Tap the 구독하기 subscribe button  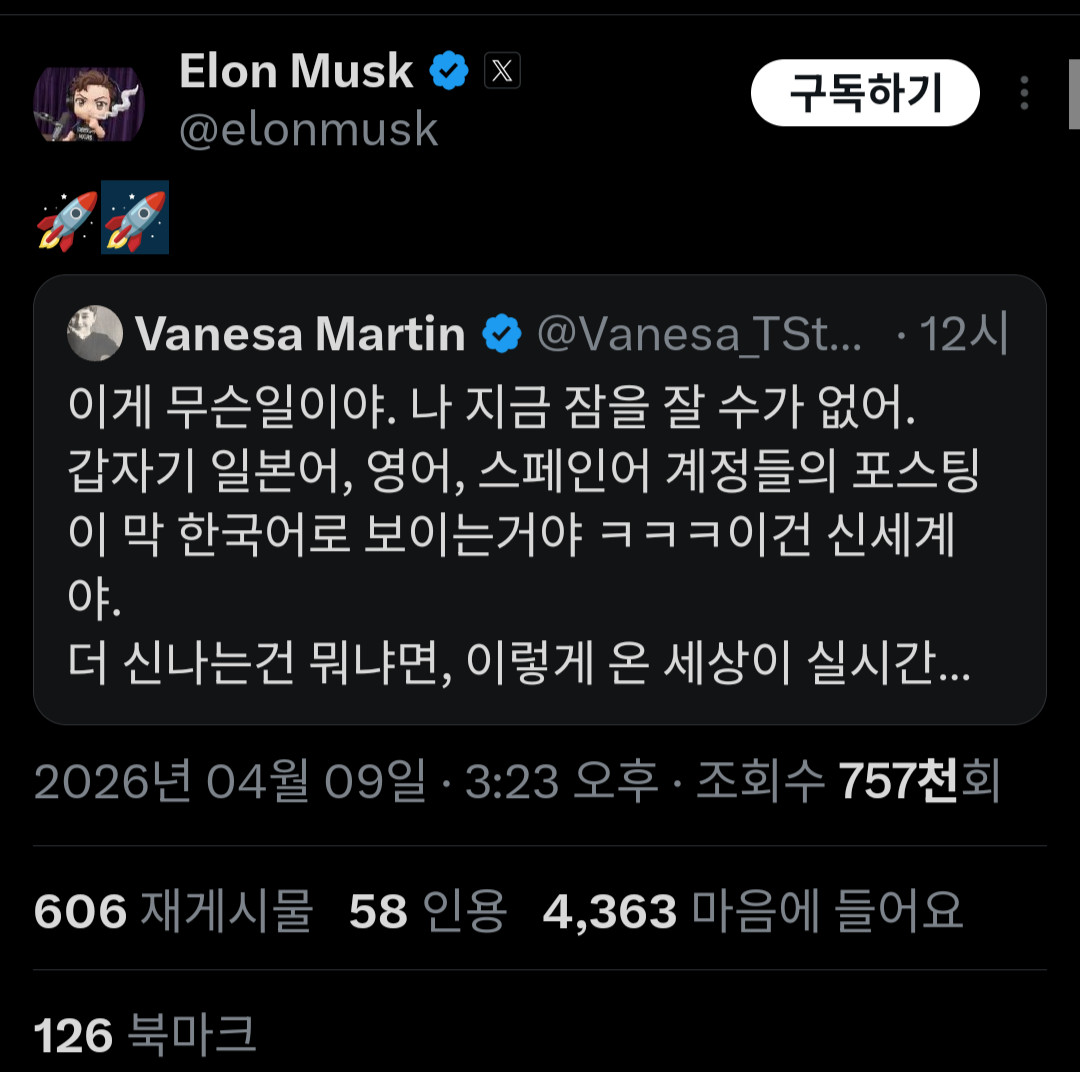(x=865, y=93)
